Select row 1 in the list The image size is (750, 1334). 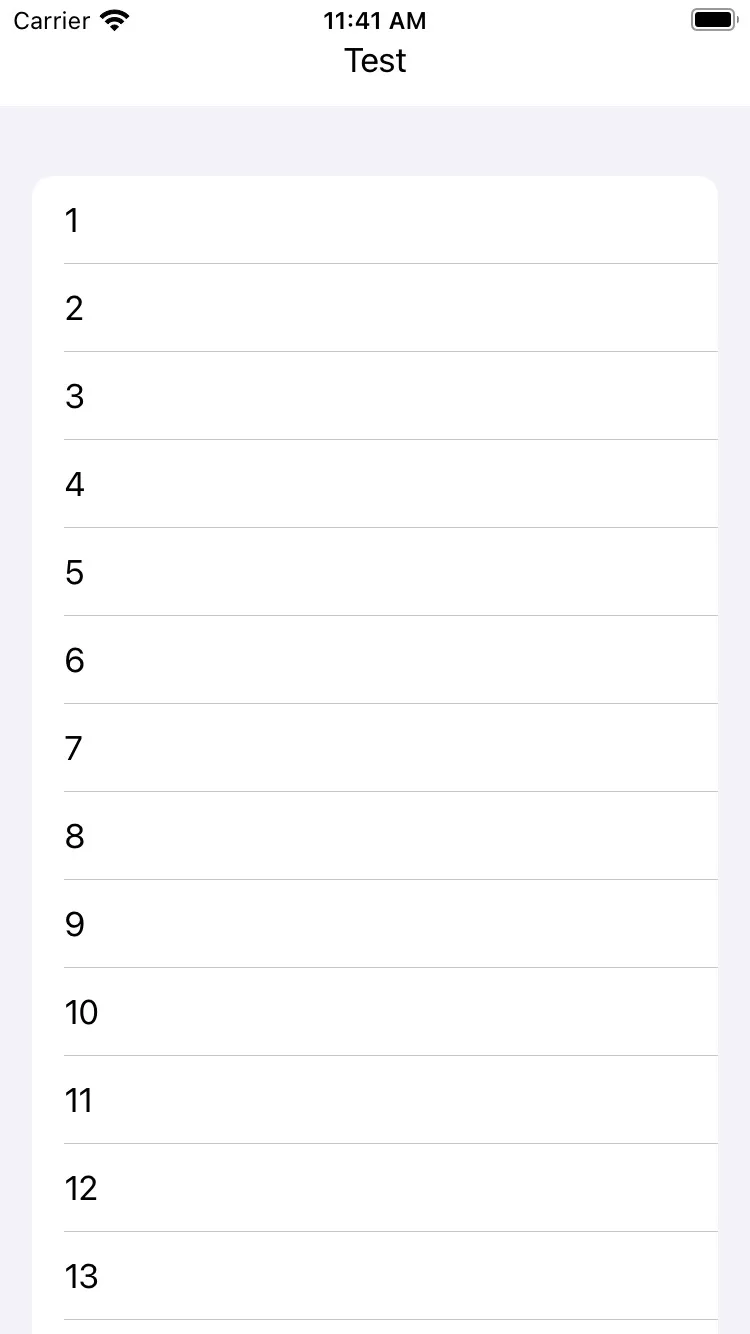pyautogui.click(x=375, y=221)
